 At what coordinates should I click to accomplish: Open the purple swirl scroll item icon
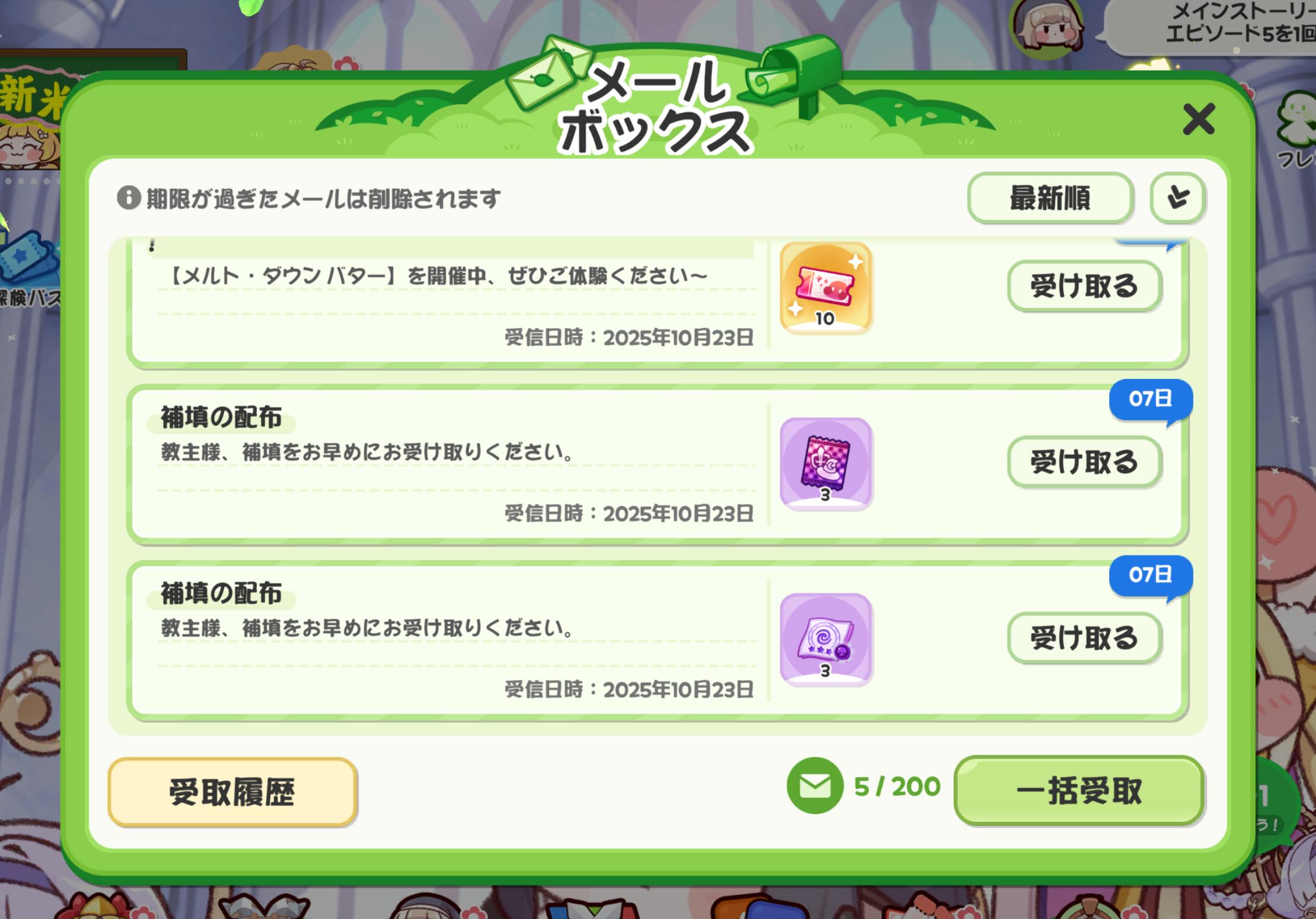[x=826, y=640]
